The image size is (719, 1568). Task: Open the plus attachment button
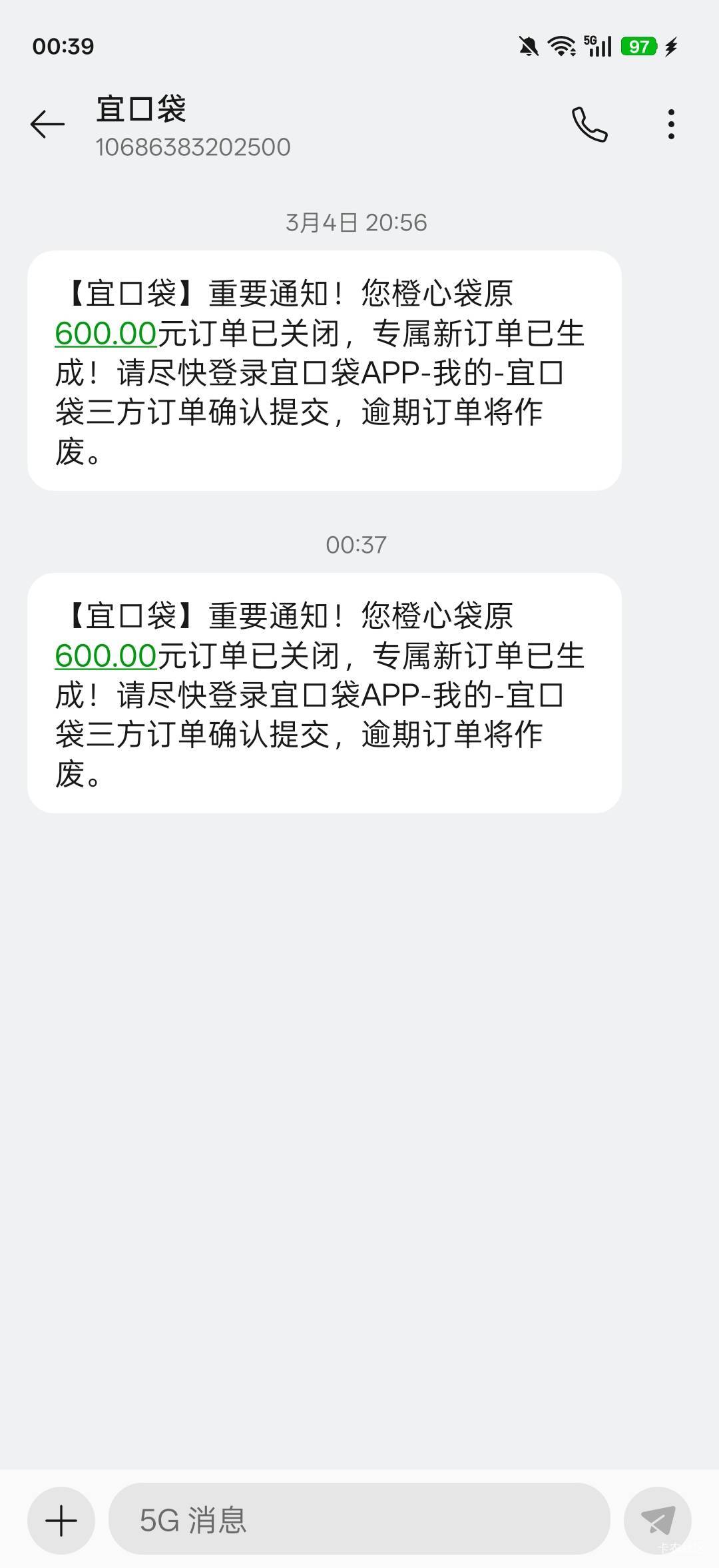(61, 1521)
